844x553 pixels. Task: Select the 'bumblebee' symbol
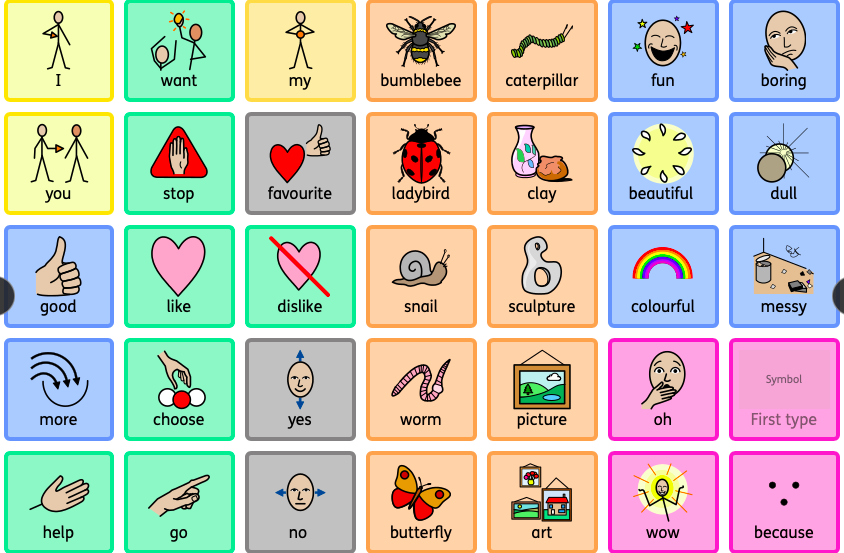coord(420,51)
